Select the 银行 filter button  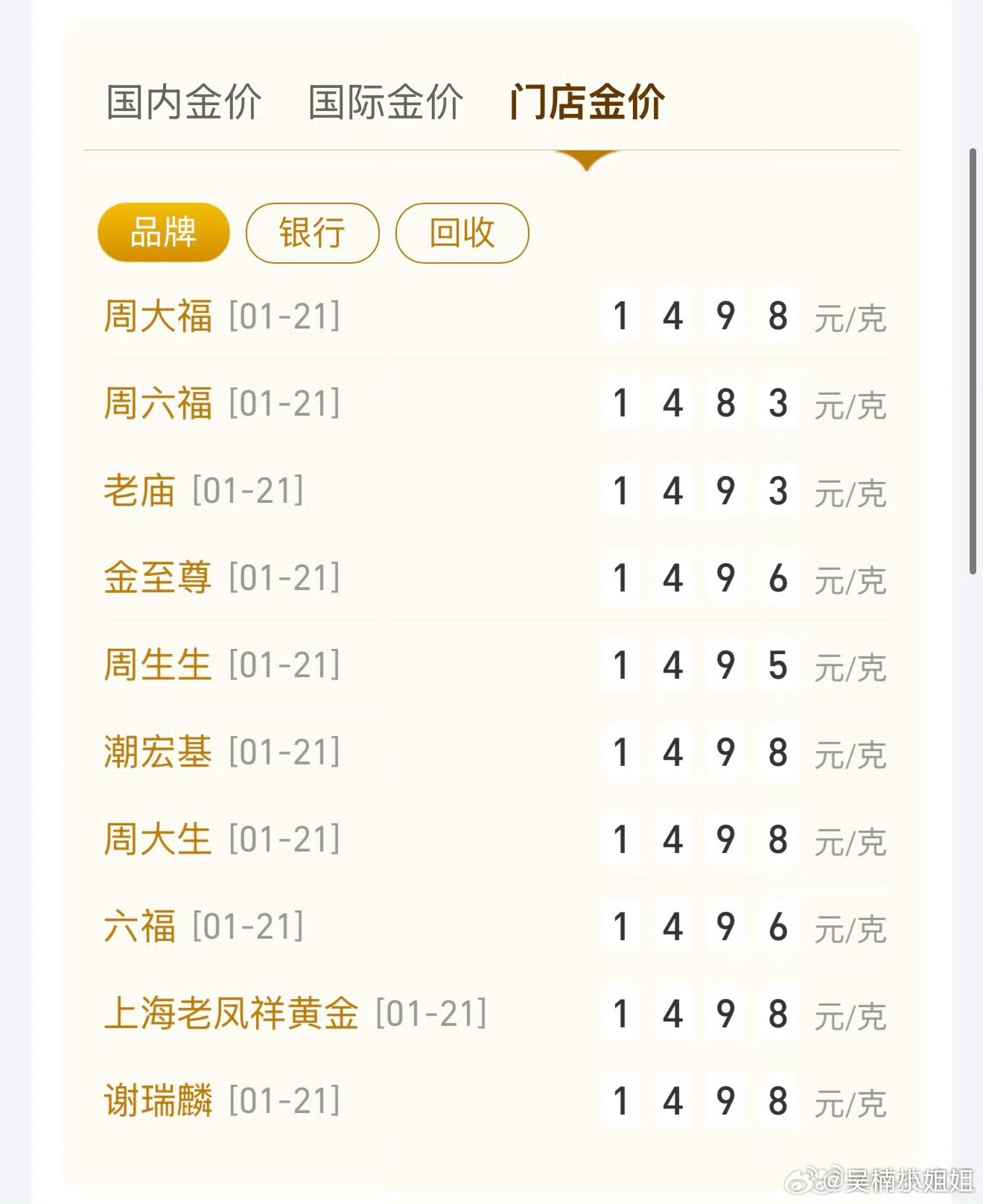click(x=311, y=232)
